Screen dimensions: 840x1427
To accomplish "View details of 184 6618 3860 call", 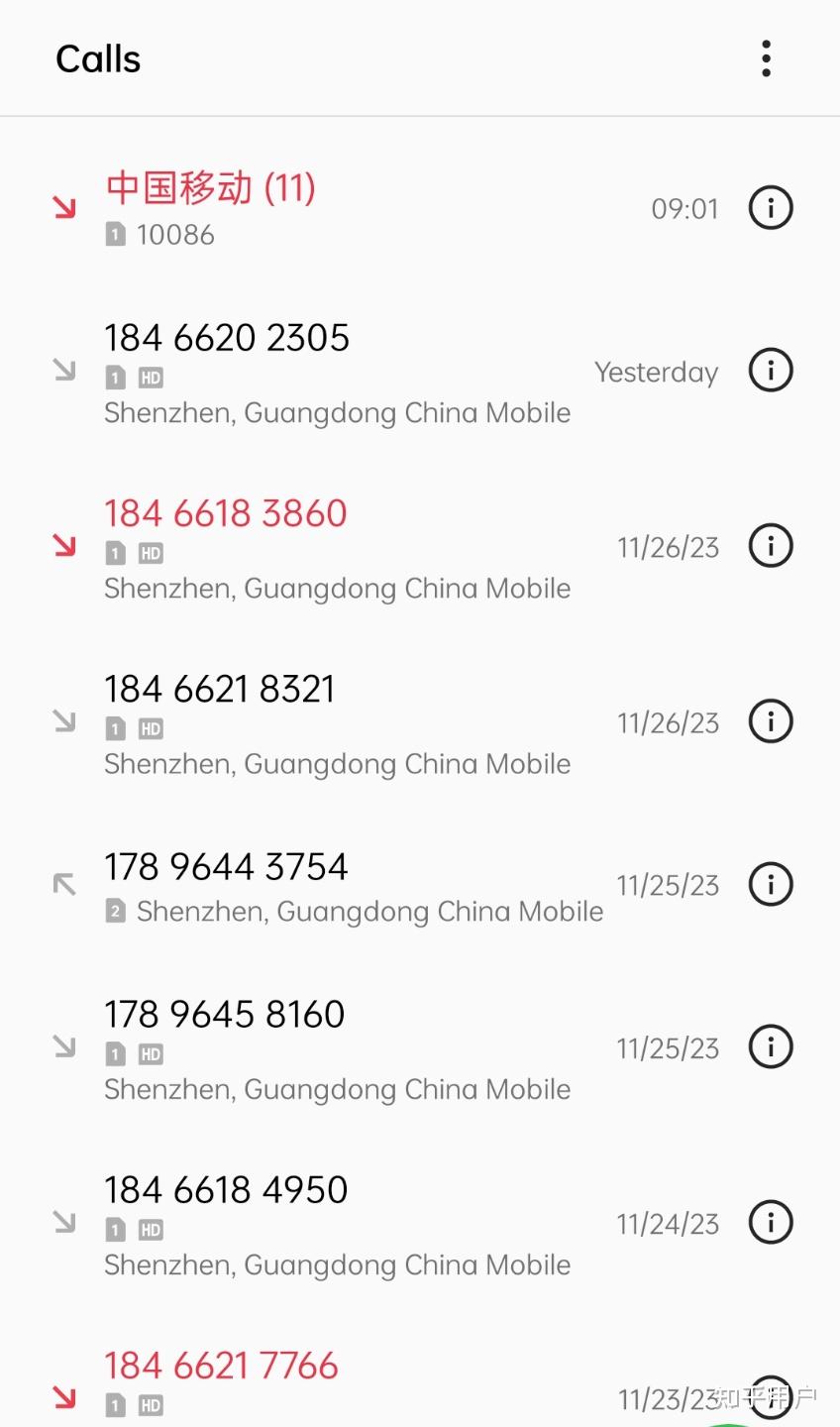I will point(771,546).
